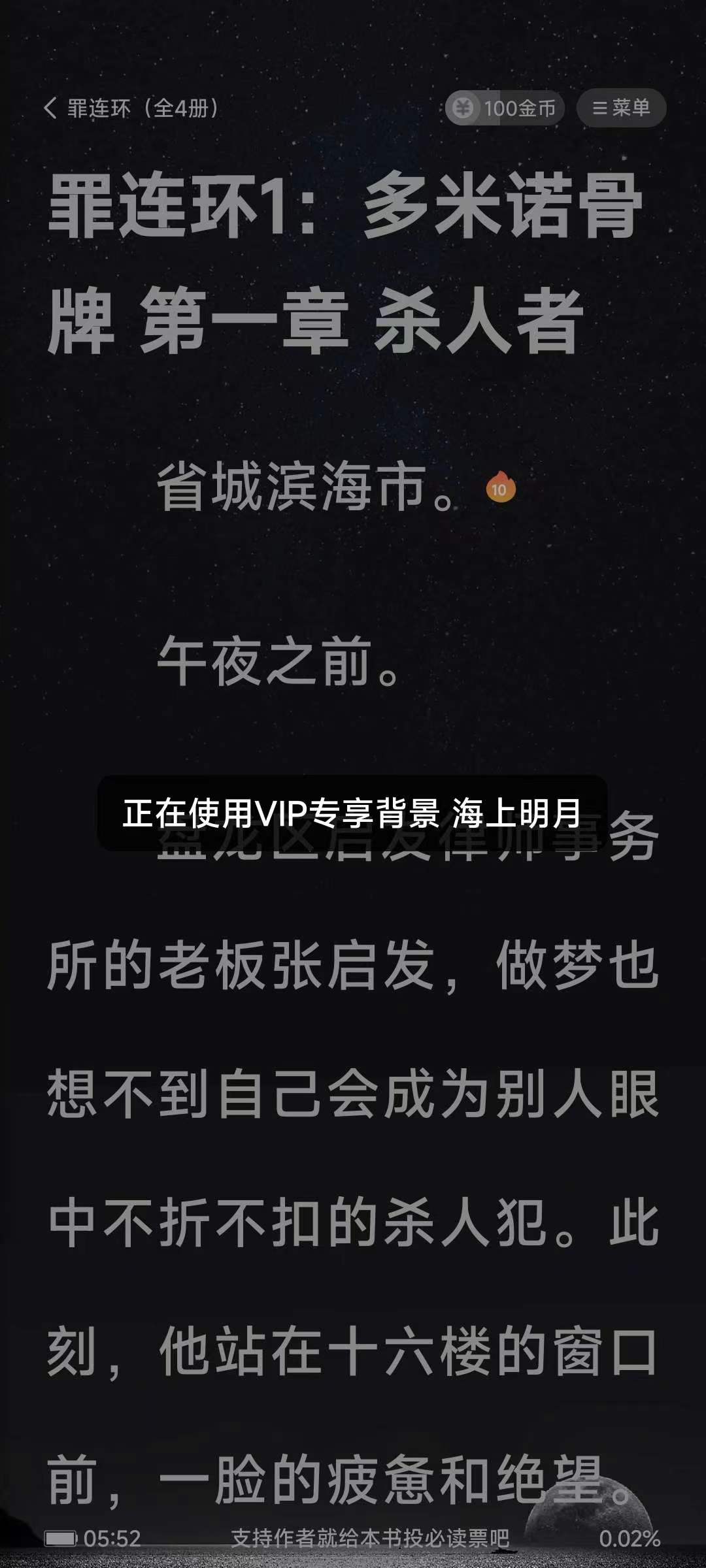Open the 100金币 coin reward
The image size is (706, 1568).
coord(505,108)
